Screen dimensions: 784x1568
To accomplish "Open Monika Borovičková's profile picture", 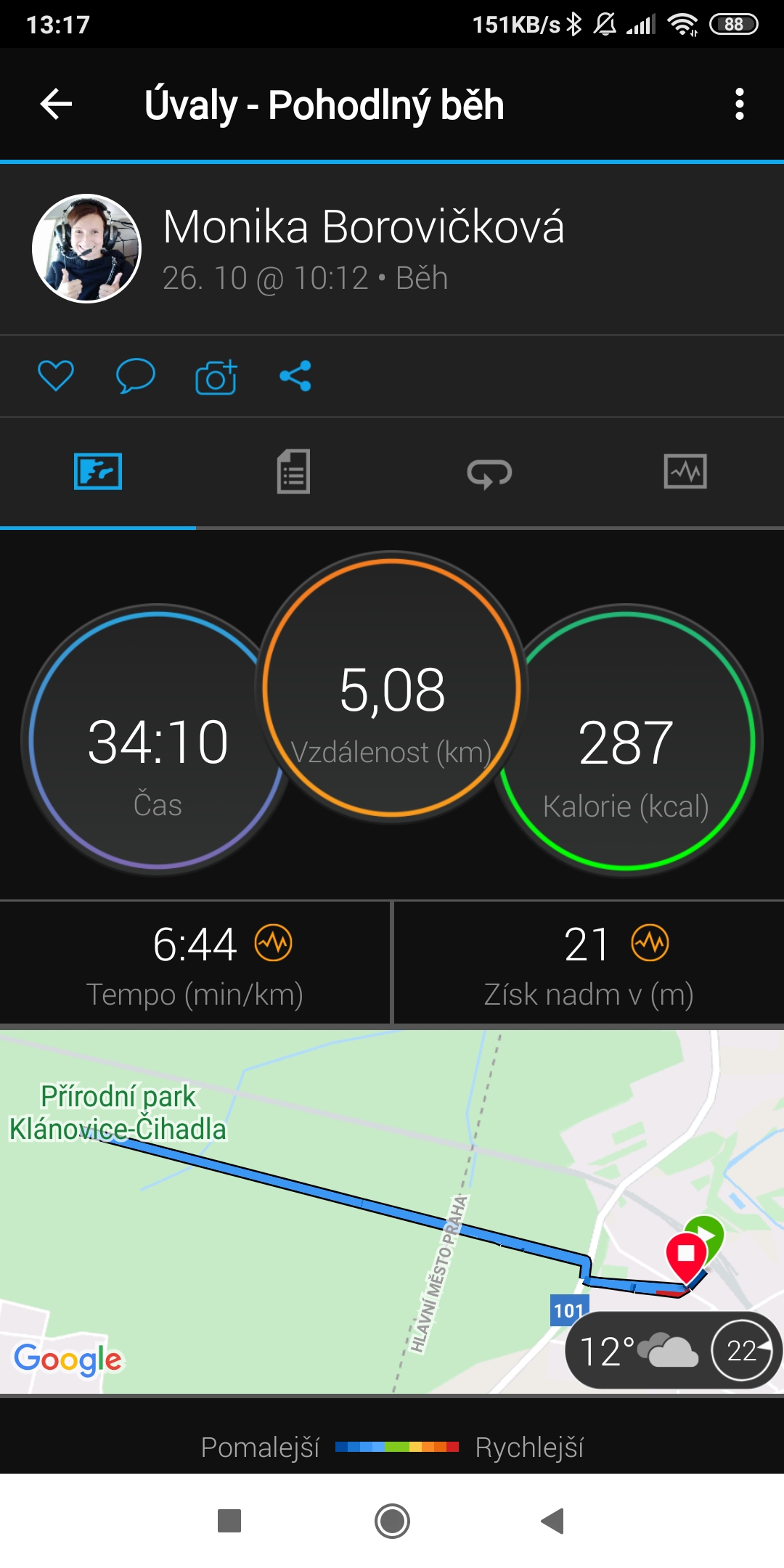I will click(86, 248).
